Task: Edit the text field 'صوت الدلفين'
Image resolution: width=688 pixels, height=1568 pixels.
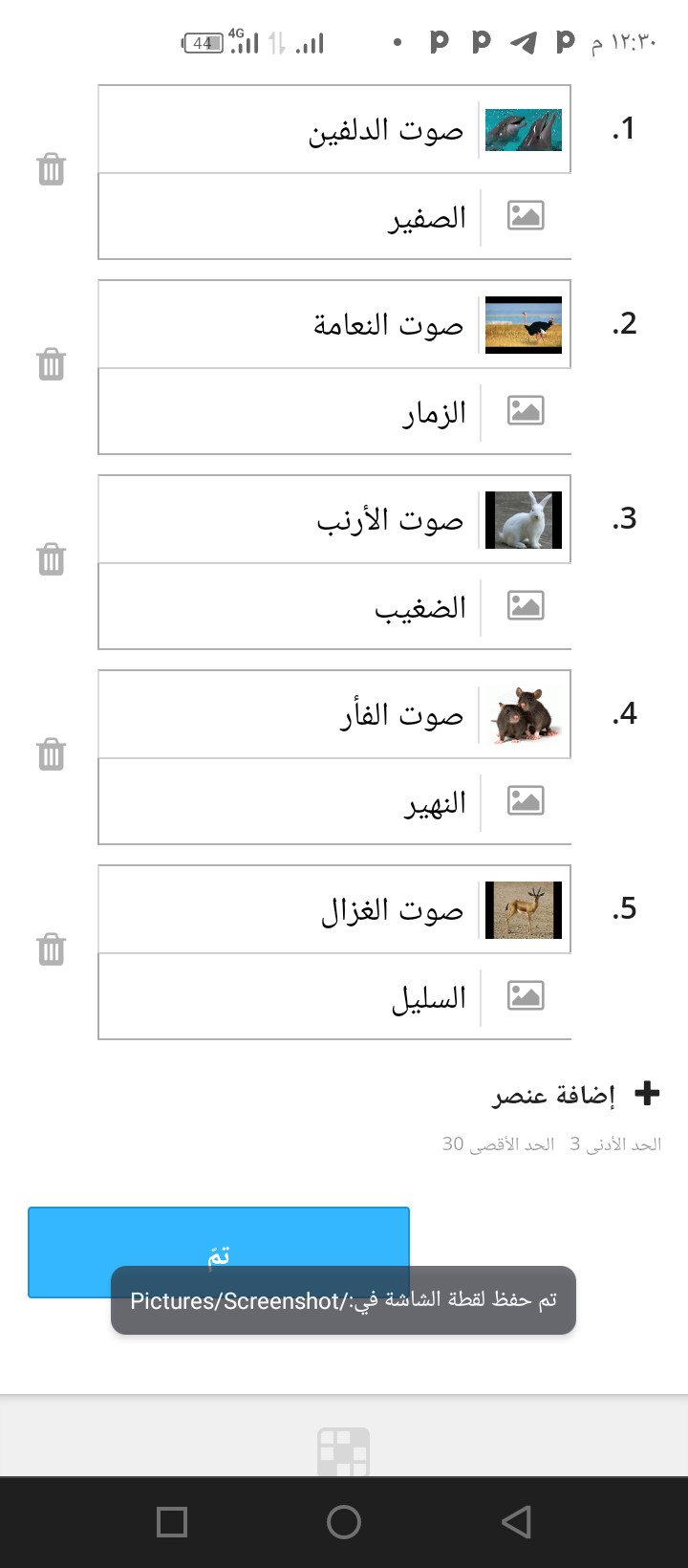Action: pos(287,130)
